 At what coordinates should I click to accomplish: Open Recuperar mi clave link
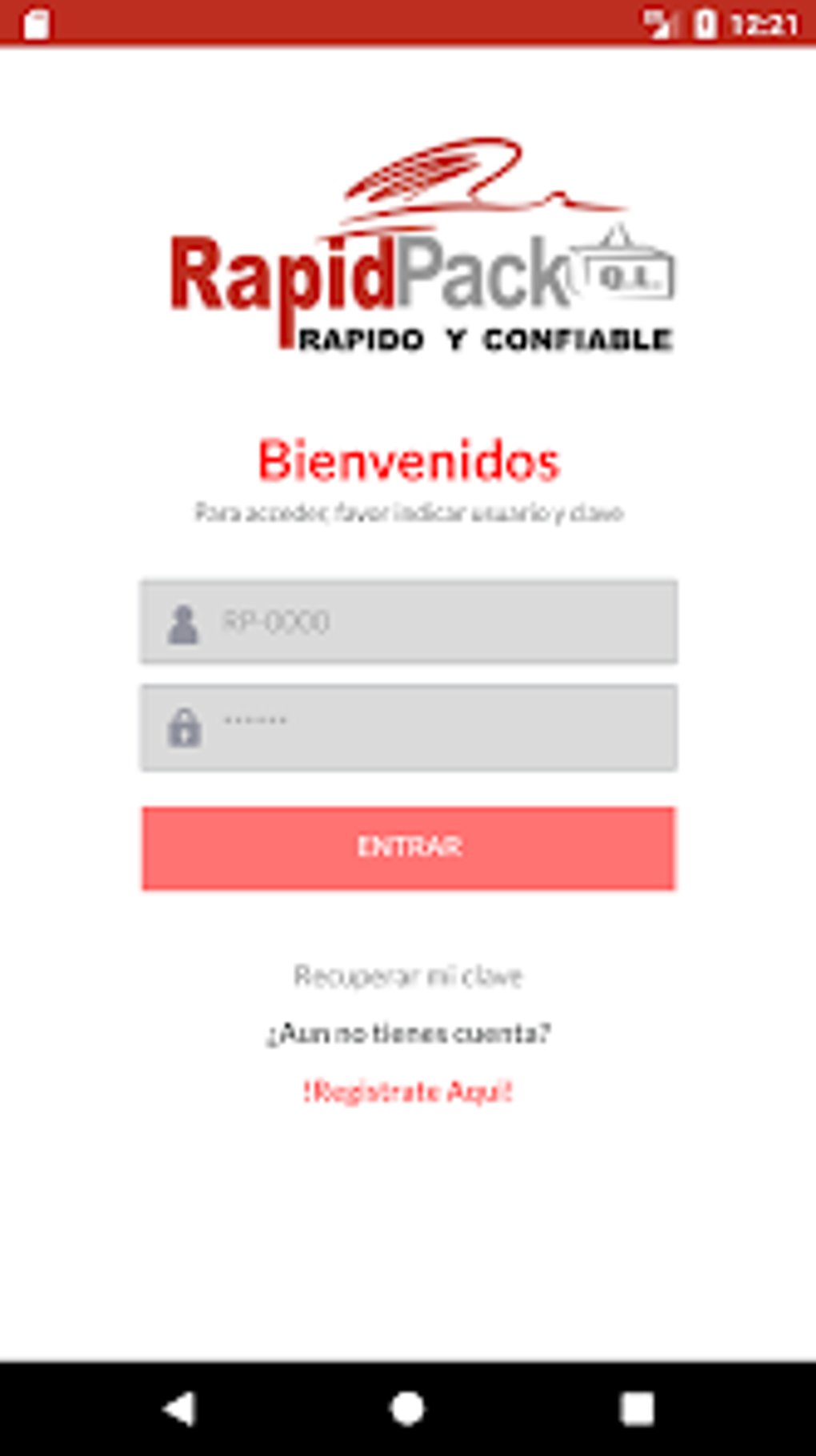[408, 976]
